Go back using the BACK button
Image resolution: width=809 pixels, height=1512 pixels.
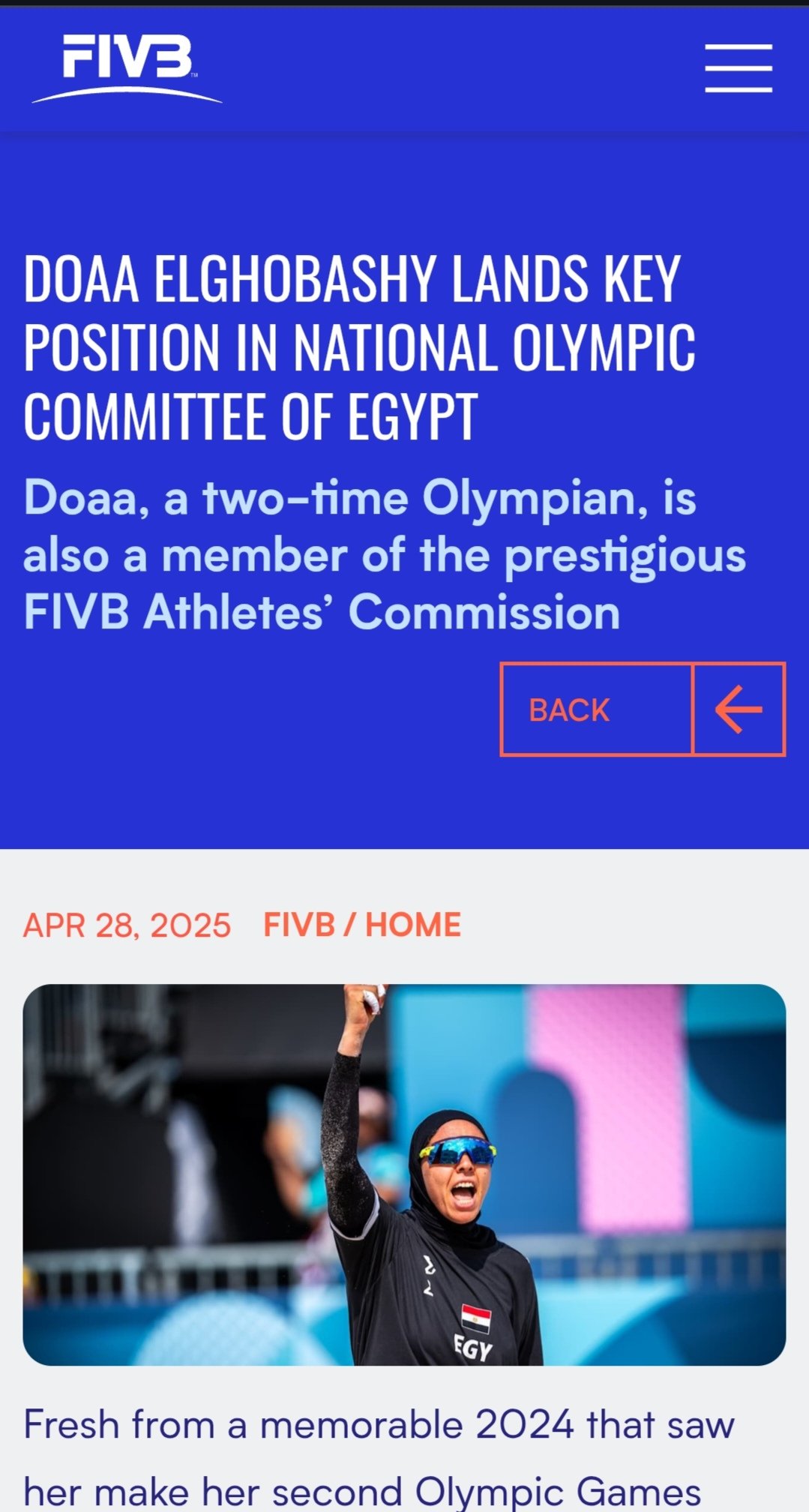(642, 709)
